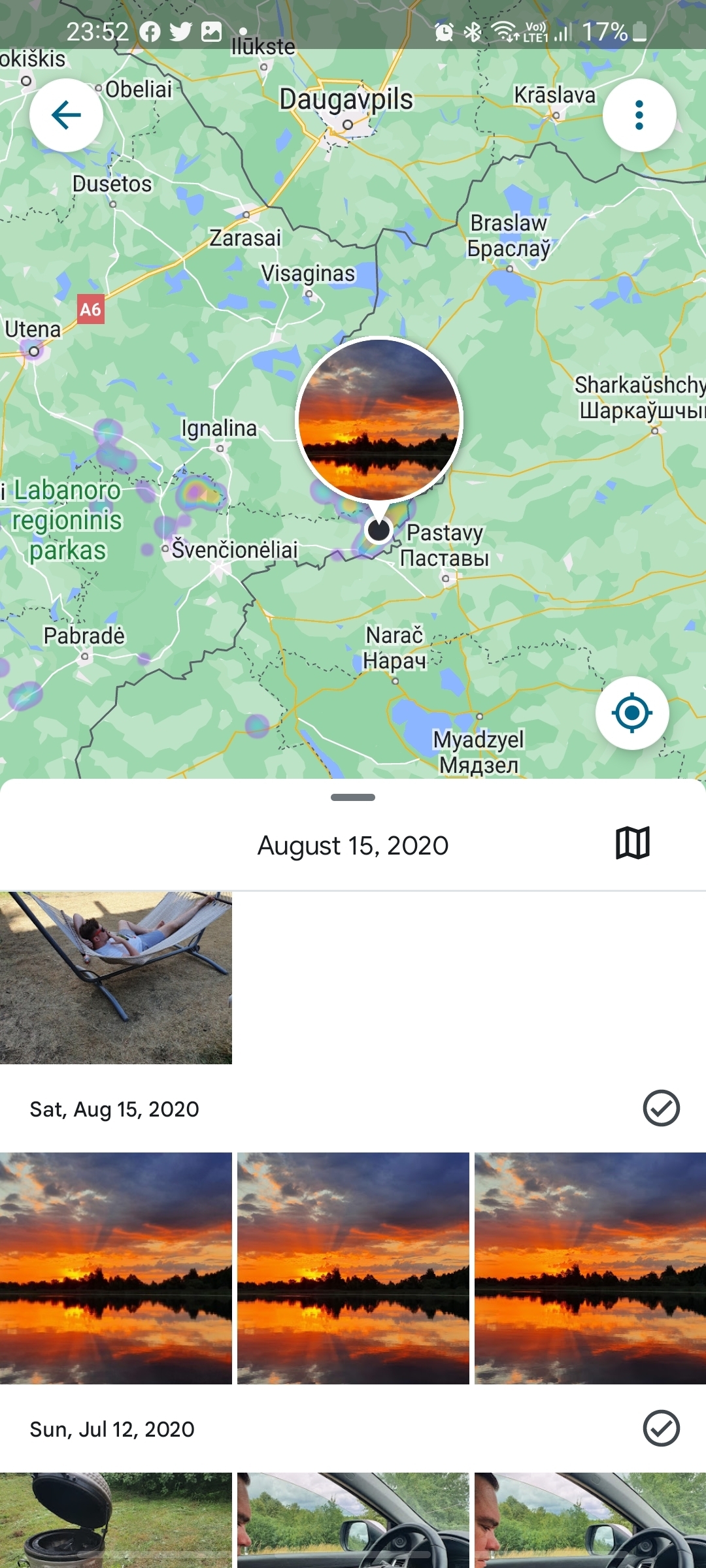Open the sunset photo bubble on map
Screen dimensions: 706x1568
click(379, 419)
